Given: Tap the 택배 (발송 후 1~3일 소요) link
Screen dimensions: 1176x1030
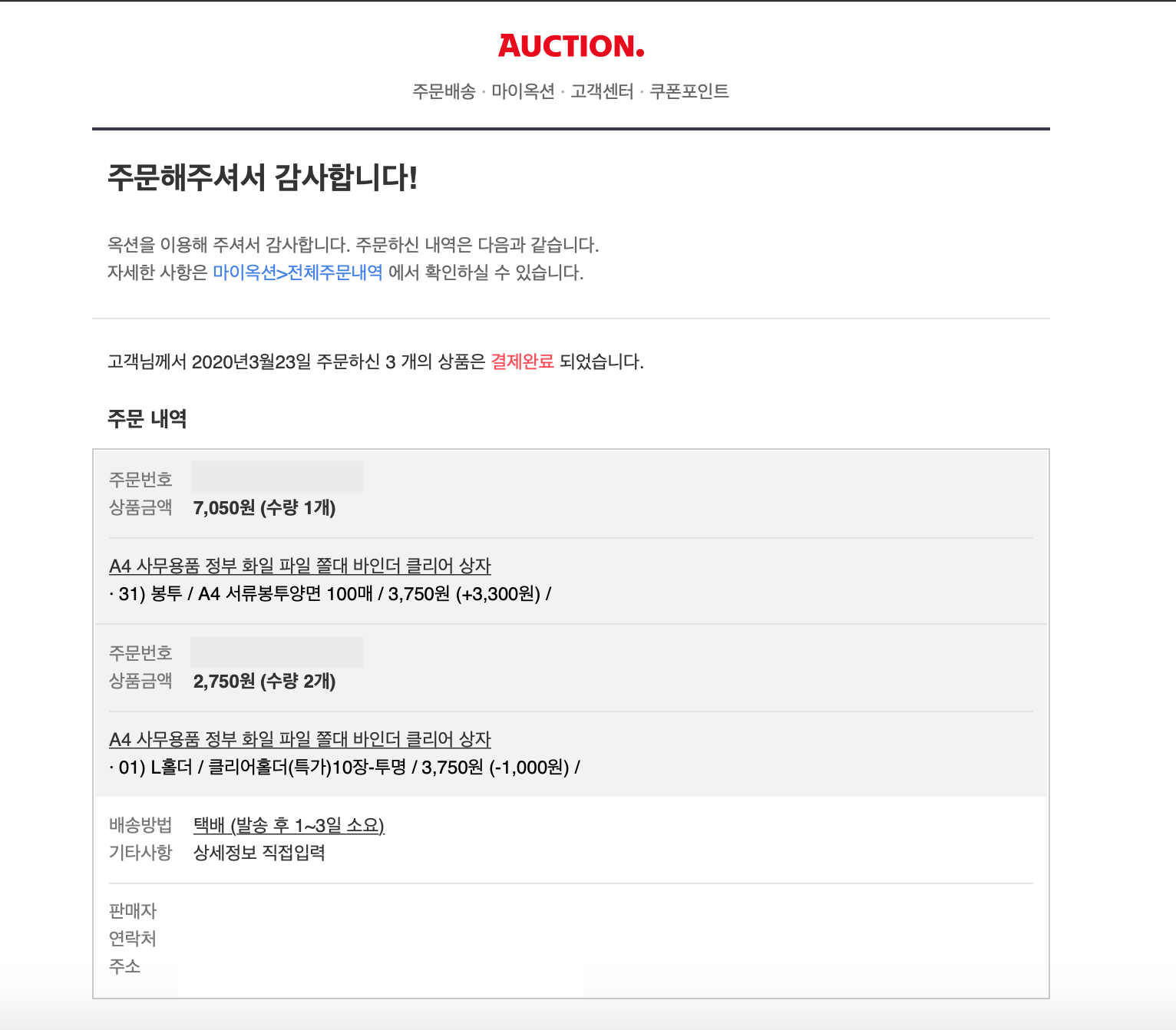Looking at the screenshot, I should (289, 825).
